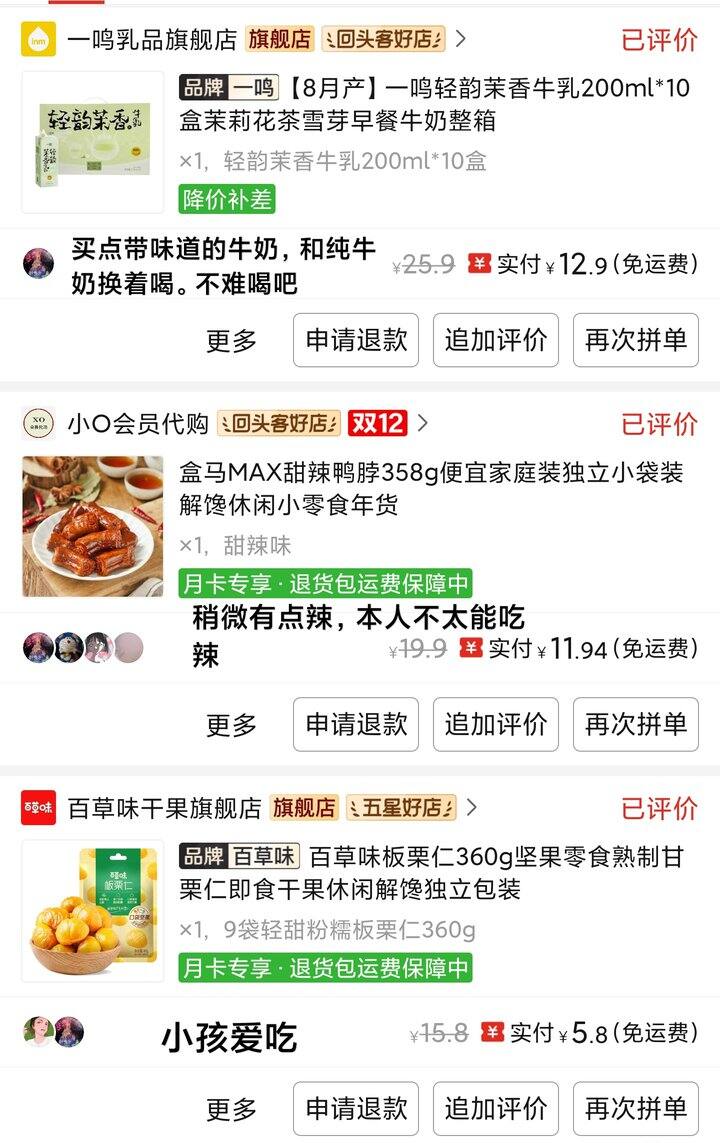720x1143 pixels.
Task: Open the 降价补差 price-protection tag
Action: 227,199
